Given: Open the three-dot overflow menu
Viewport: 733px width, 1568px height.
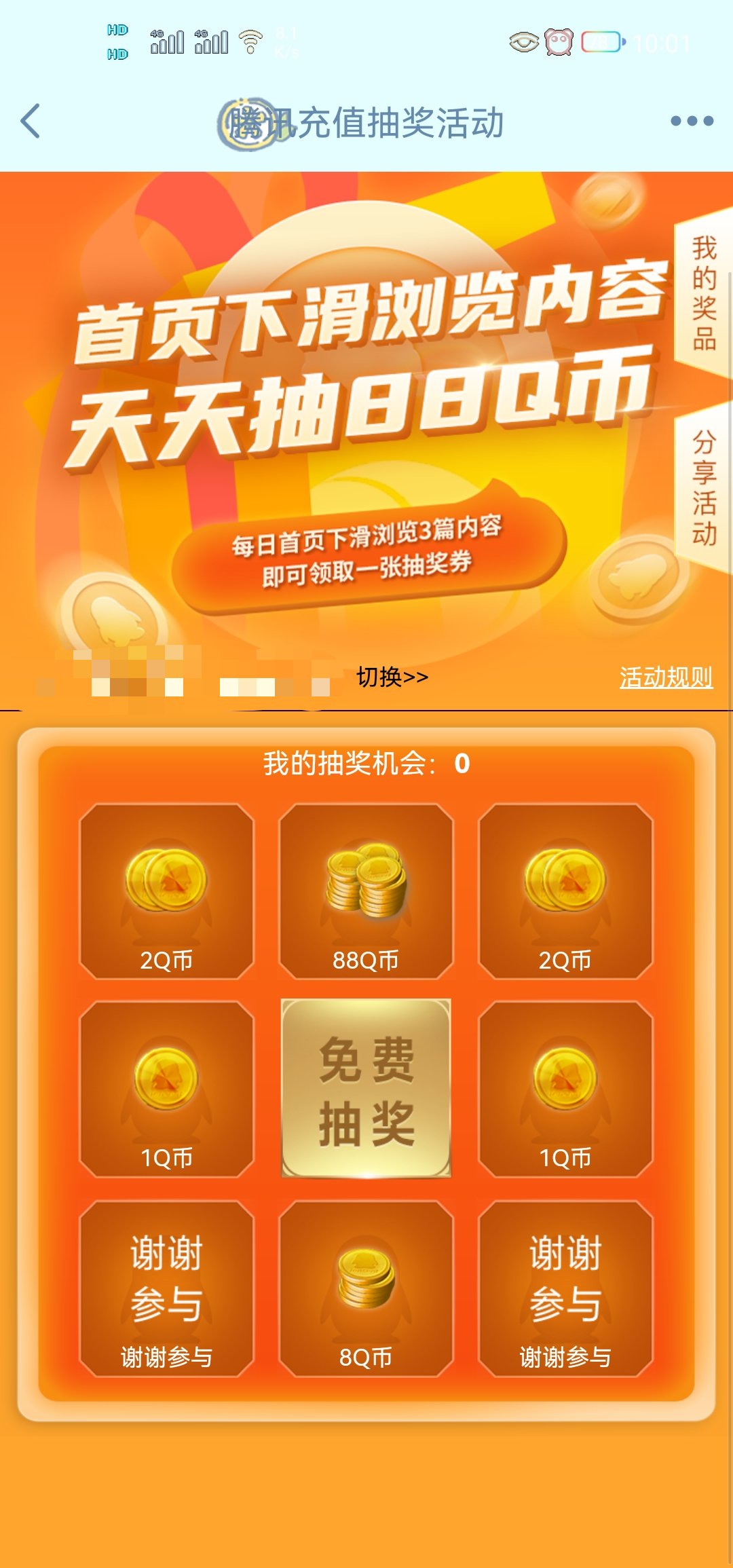Looking at the screenshot, I should coord(692,122).
